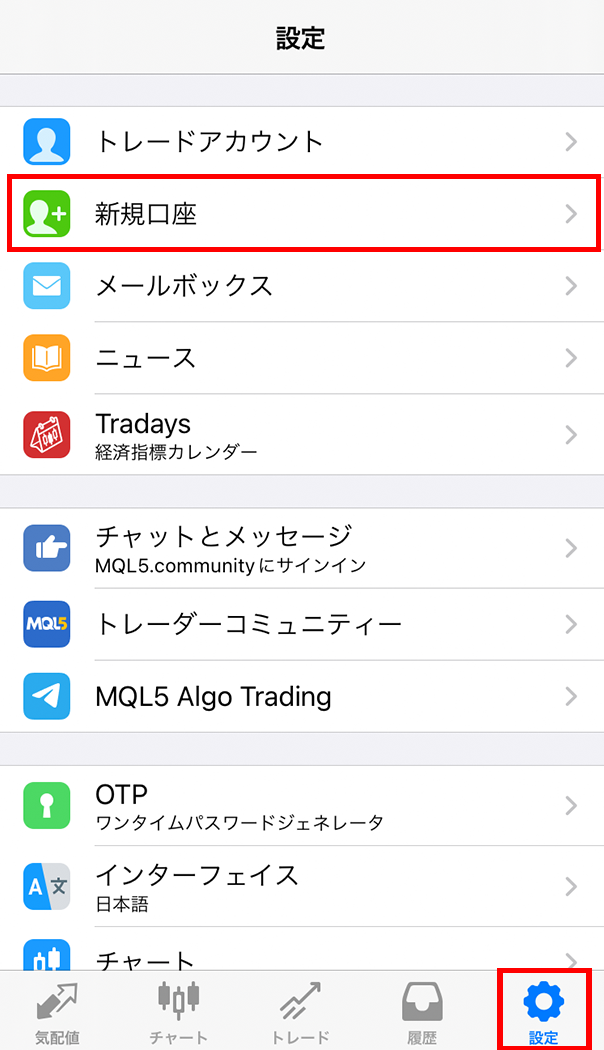Open OTP one-time password generator
Viewport: 604px width, 1050px height.
click(300, 806)
